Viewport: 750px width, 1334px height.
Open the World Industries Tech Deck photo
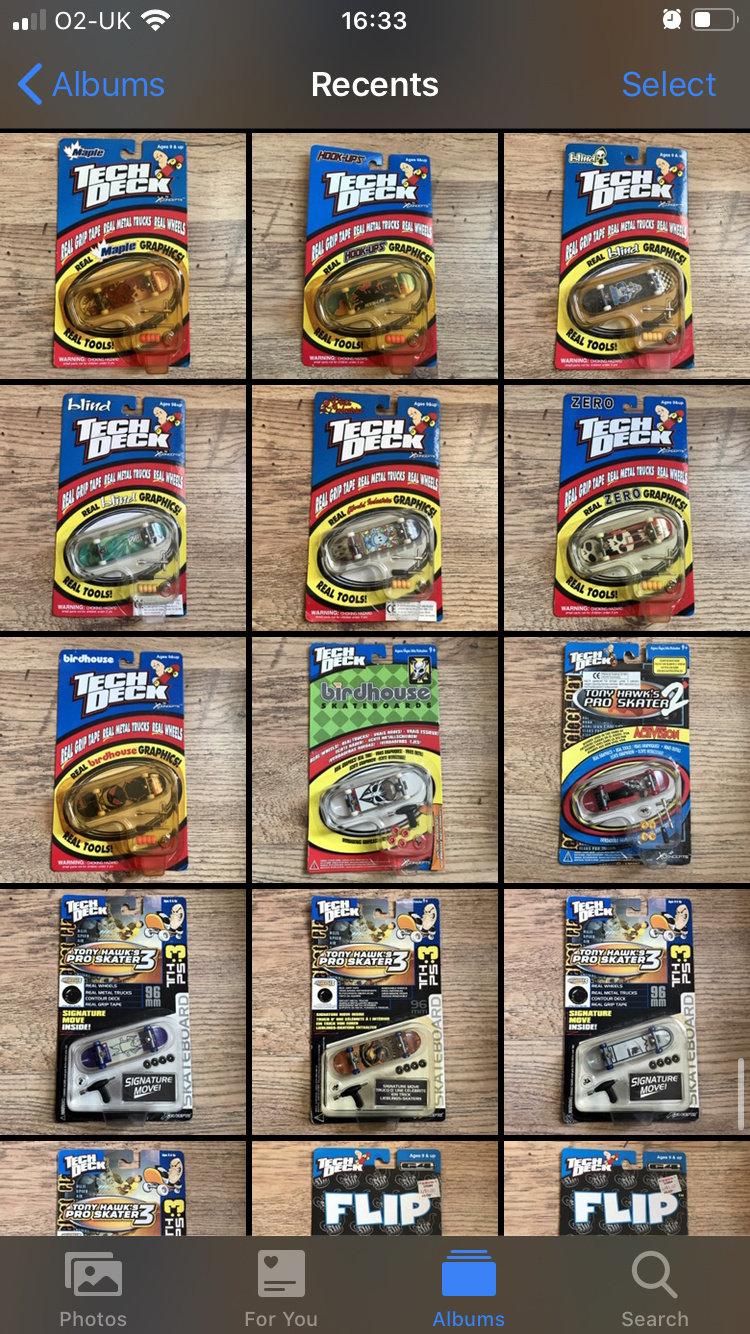(x=375, y=509)
